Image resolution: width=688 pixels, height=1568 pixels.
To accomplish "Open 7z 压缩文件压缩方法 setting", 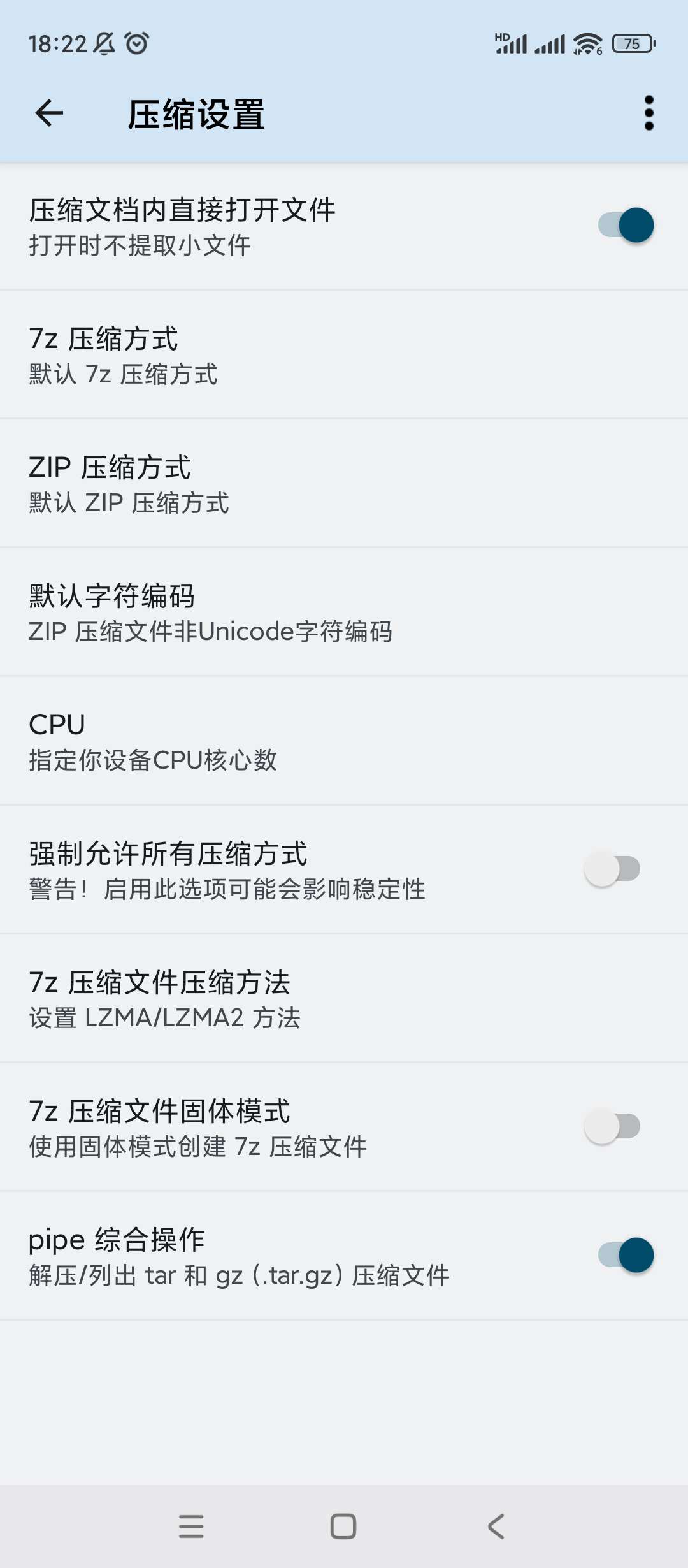I will (x=344, y=999).
